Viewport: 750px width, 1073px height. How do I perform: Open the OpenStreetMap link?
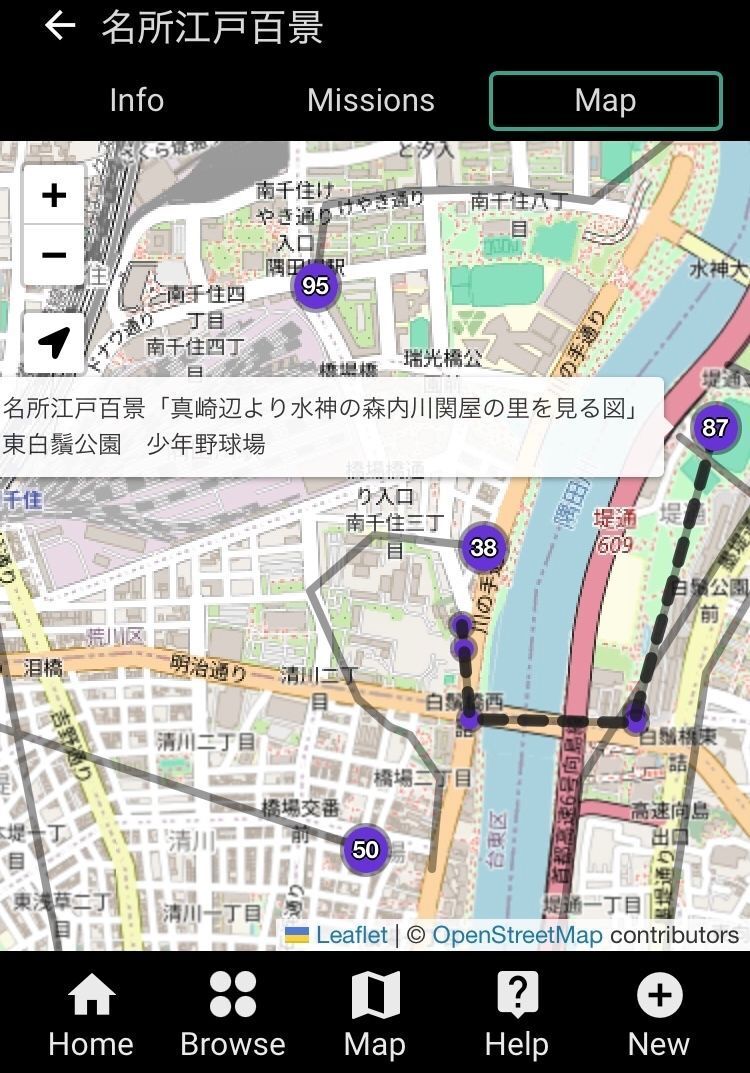[517, 935]
